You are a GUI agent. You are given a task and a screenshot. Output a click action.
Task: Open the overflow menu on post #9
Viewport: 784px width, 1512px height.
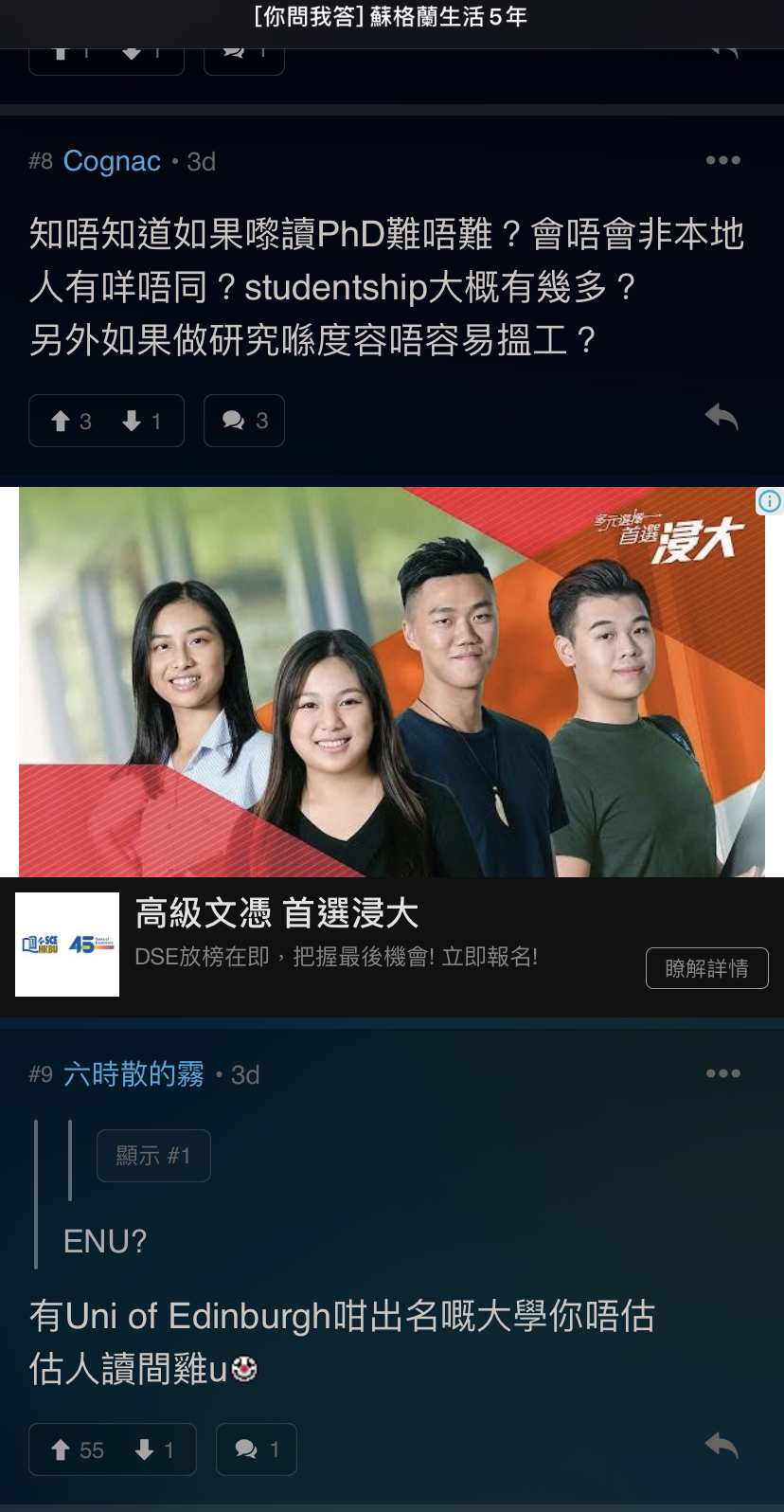coord(723,1071)
